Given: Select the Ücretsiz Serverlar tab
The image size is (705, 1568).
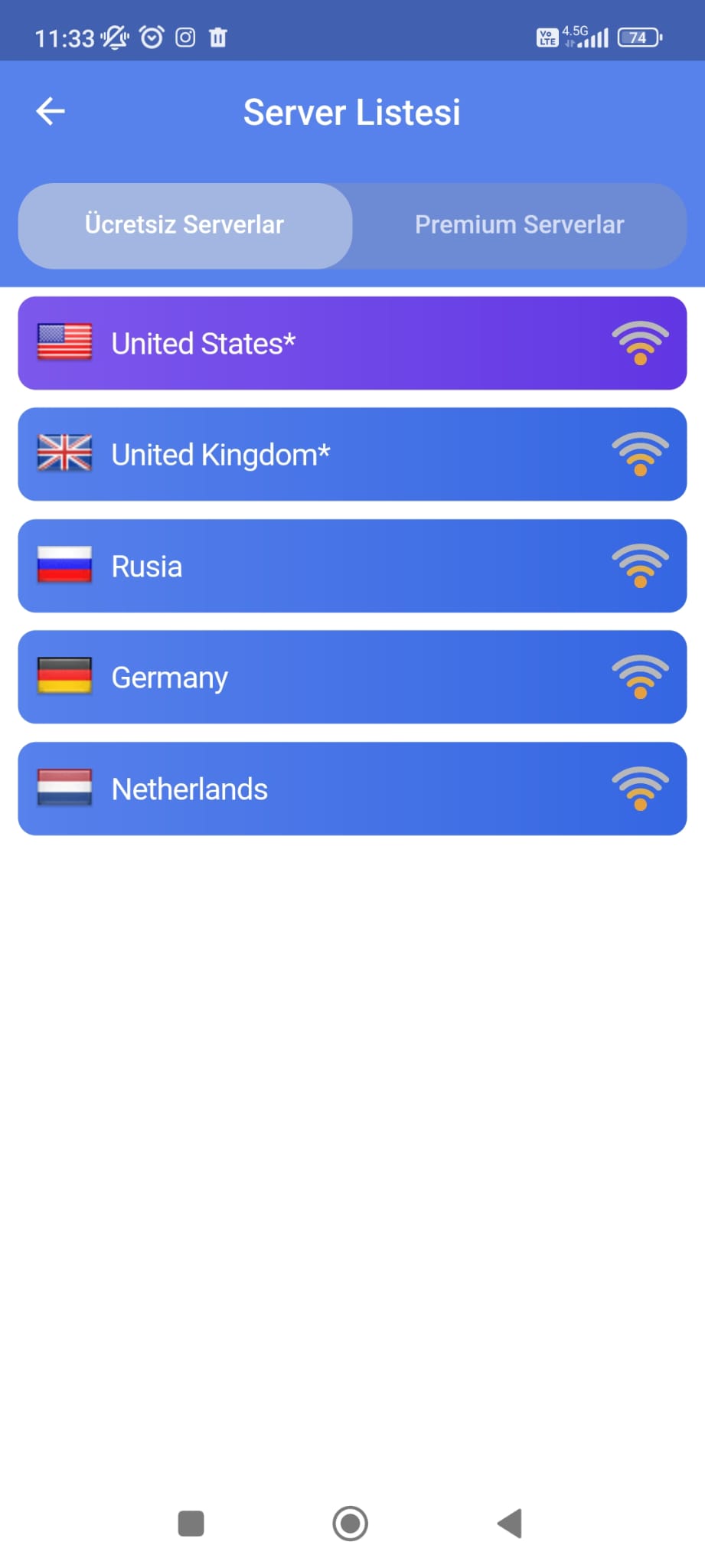Looking at the screenshot, I should pos(185,225).
